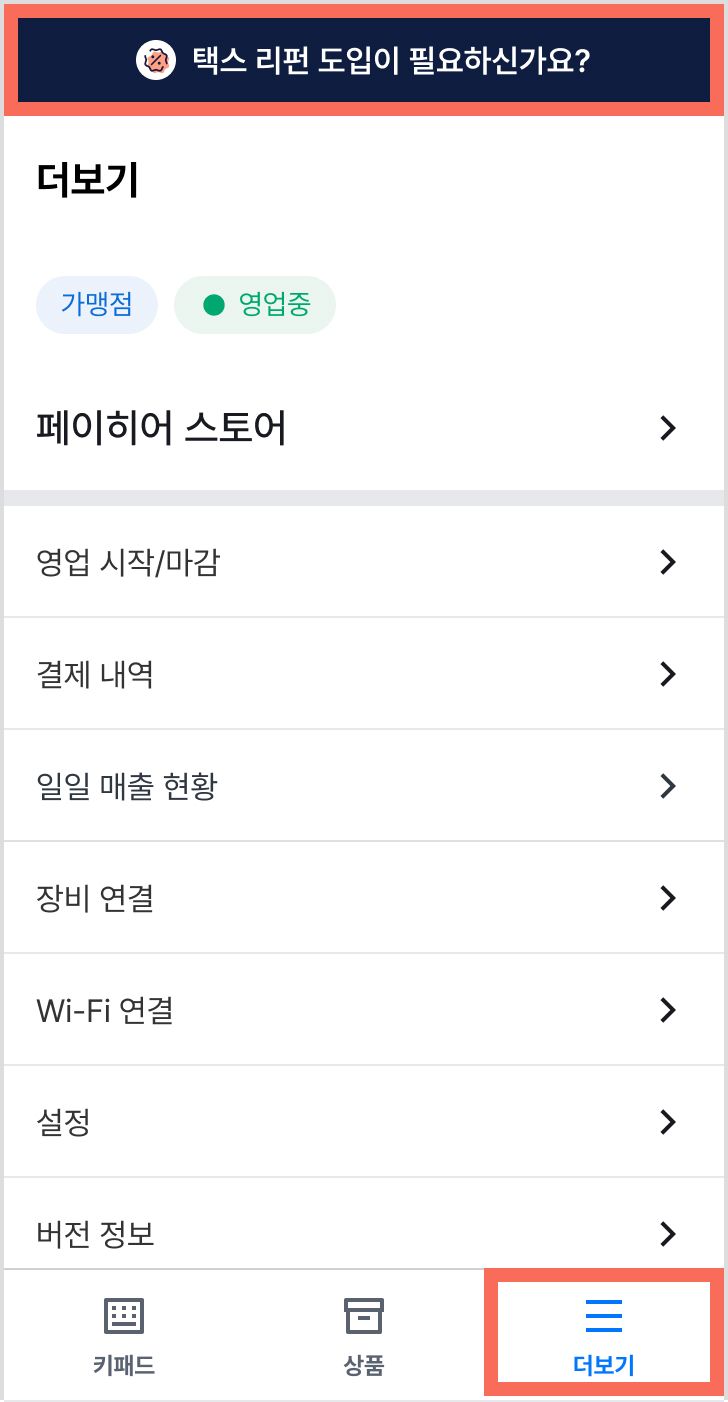The image size is (728, 1402).
Task: View 결제 내역
Action: [x=364, y=674]
